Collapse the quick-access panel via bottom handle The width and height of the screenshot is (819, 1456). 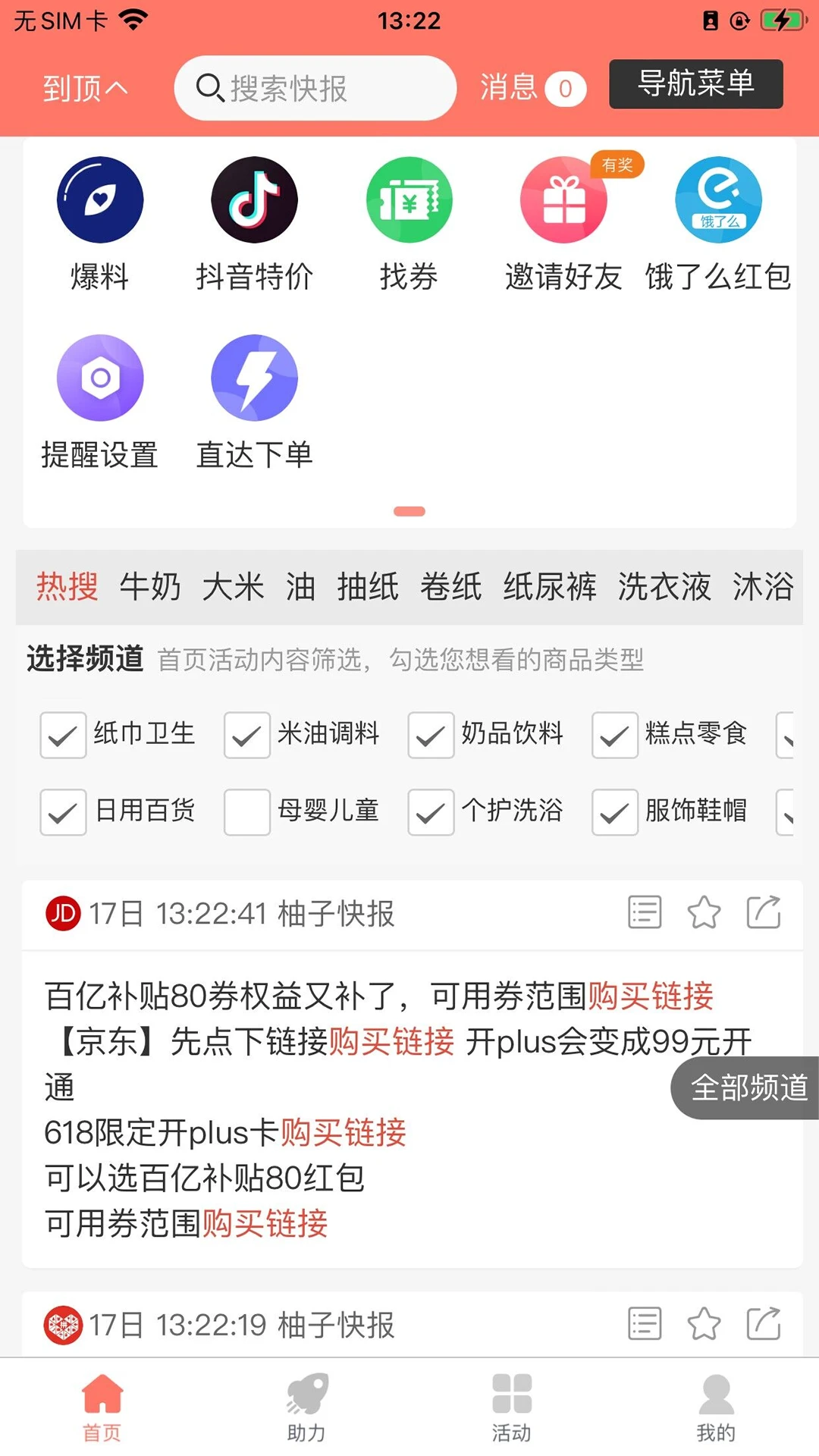point(409,511)
